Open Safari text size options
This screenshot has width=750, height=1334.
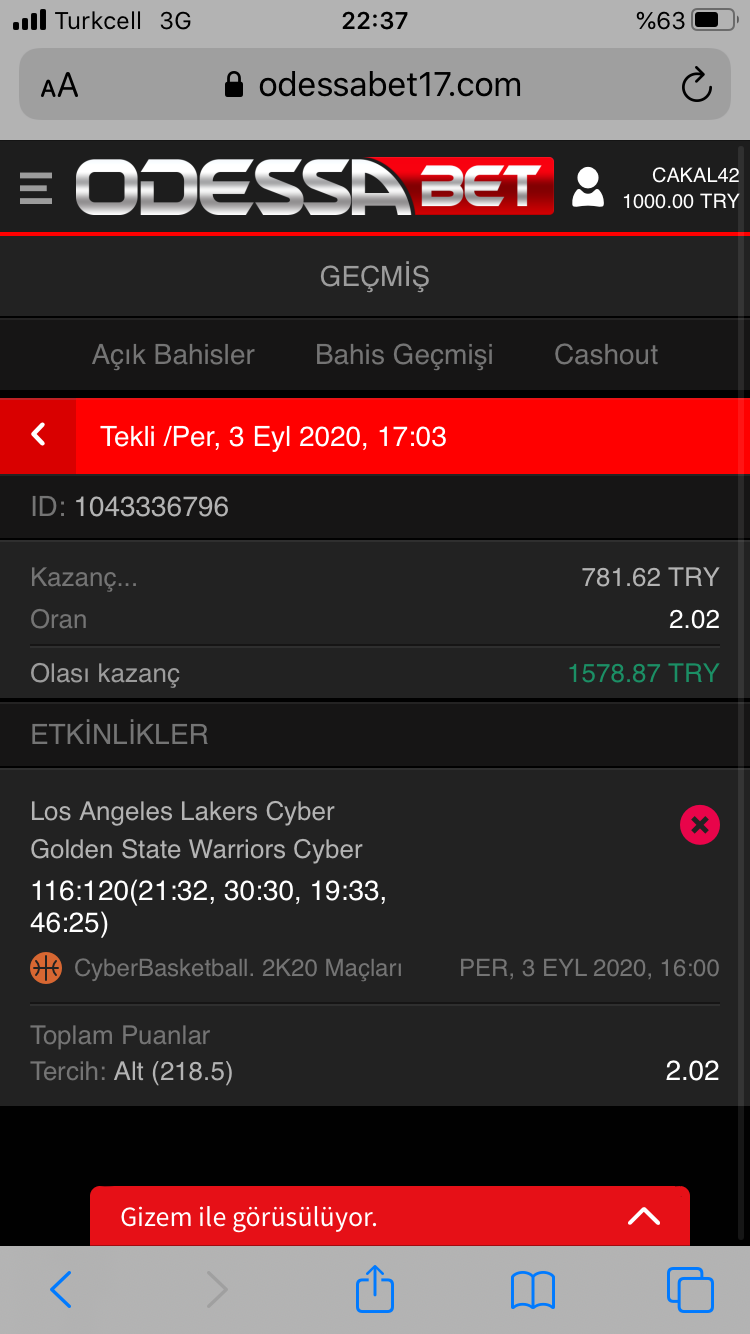click(x=59, y=86)
